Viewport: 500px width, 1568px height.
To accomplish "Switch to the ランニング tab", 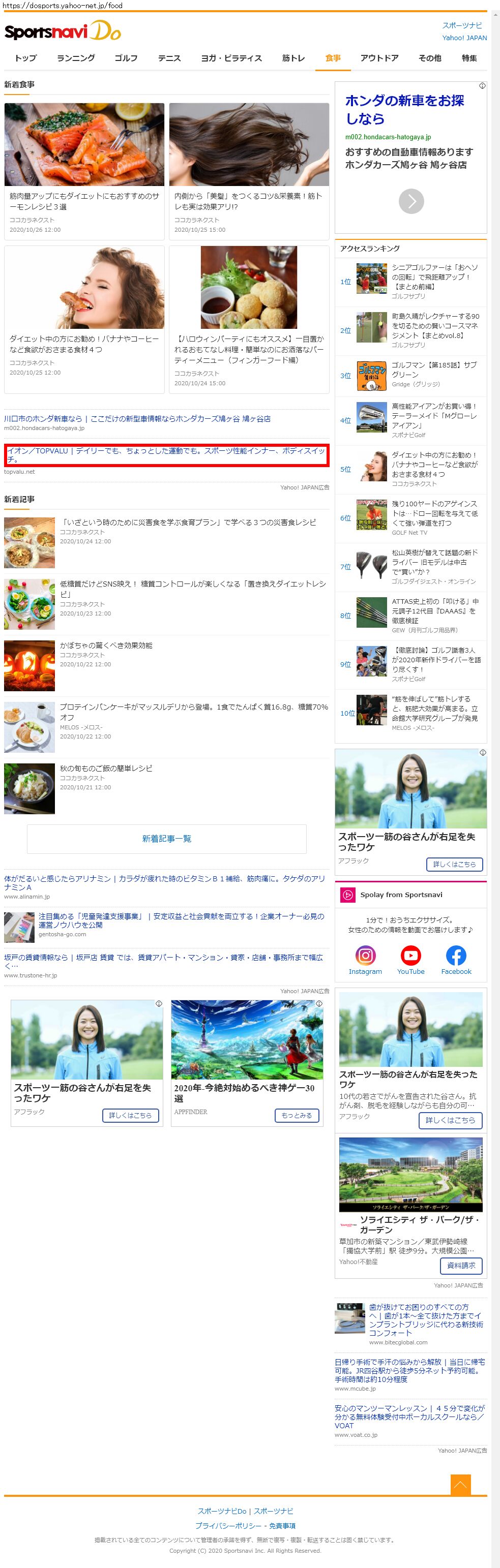I will 75,58.
